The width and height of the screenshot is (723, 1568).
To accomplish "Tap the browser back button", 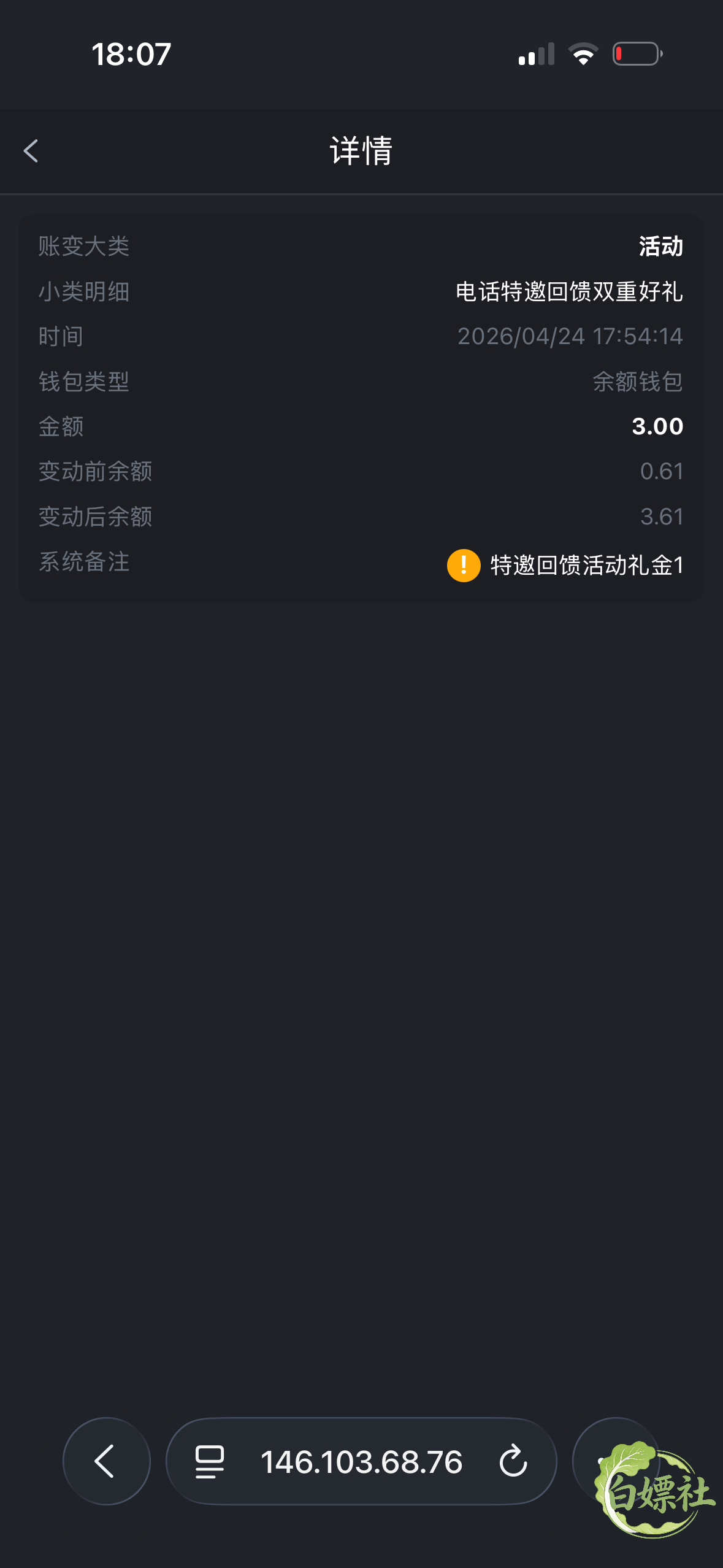I will click(x=107, y=1461).
